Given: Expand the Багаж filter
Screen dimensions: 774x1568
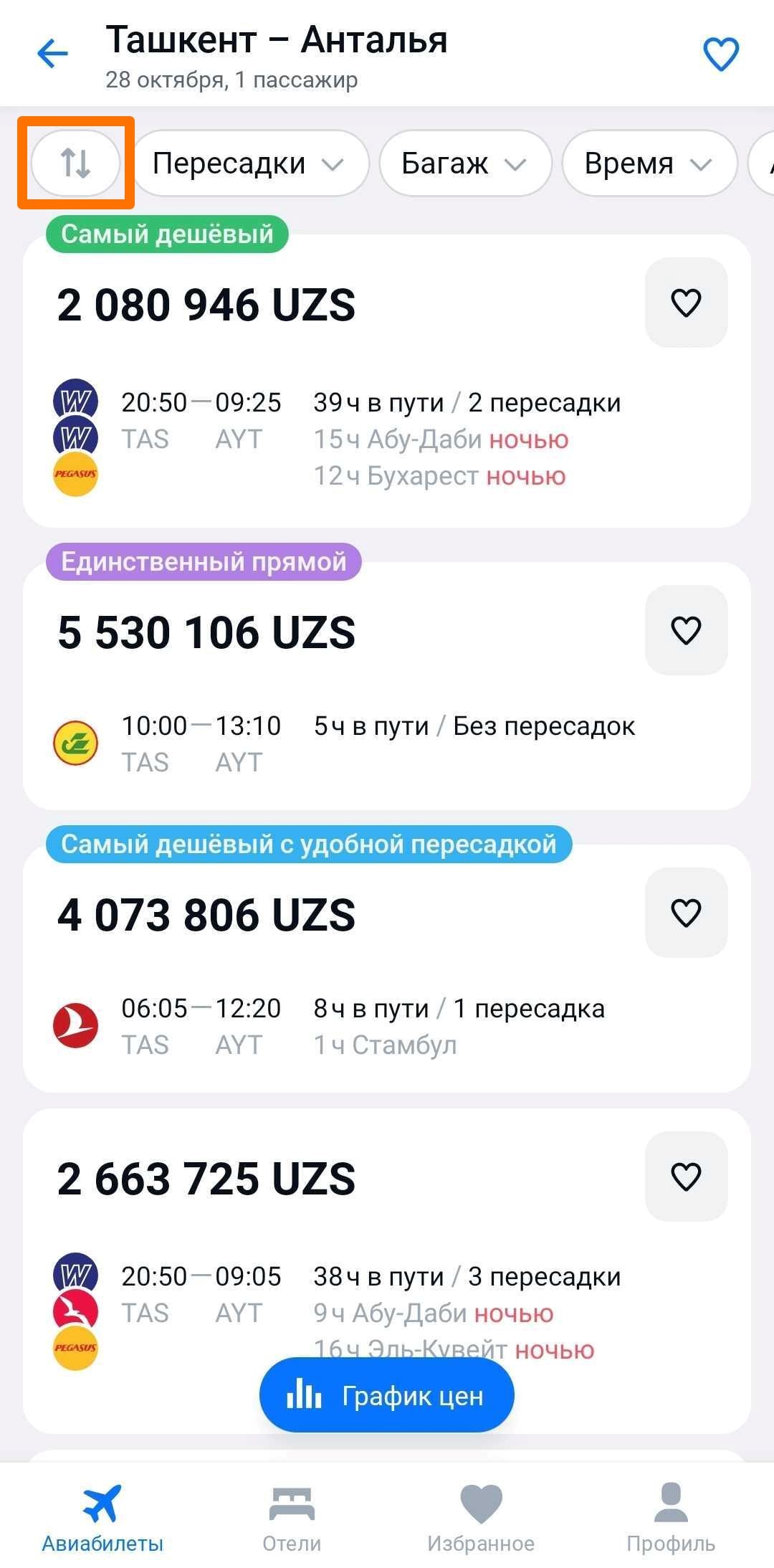Looking at the screenshot, I should 465,163.
